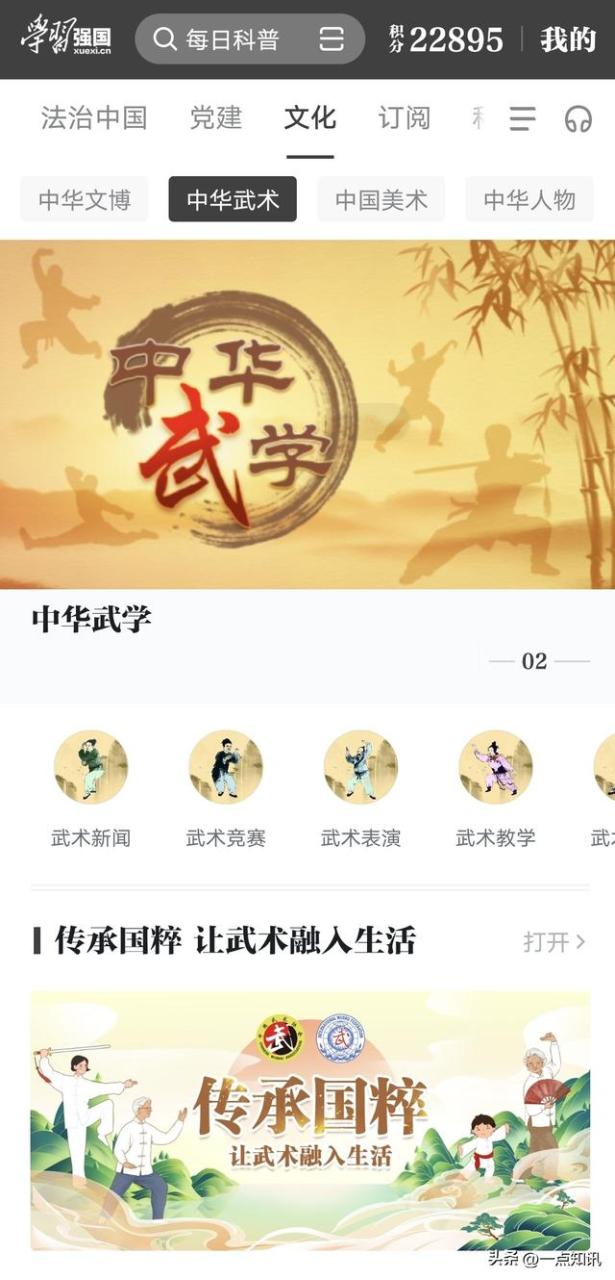615x1280 pixels.
Task: Select the 中华人物 chip
Action: [x=529, y=200]
